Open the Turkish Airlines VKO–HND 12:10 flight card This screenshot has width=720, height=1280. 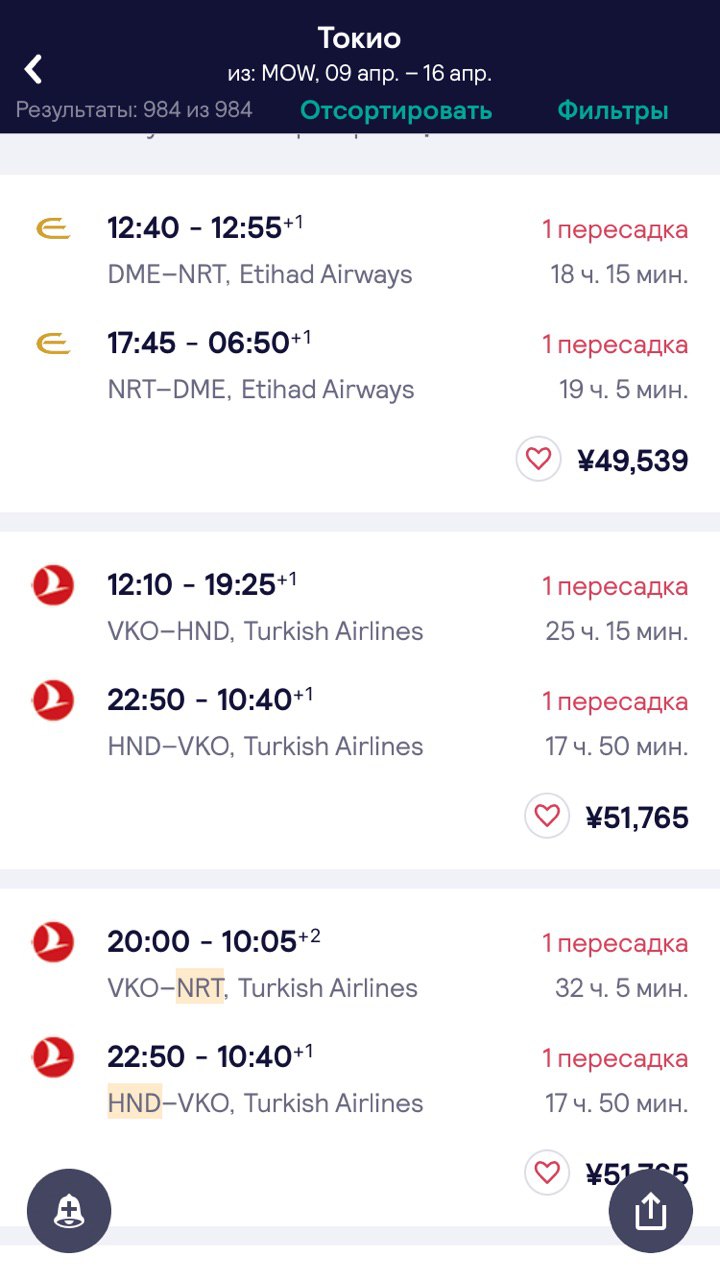(360, 700)
